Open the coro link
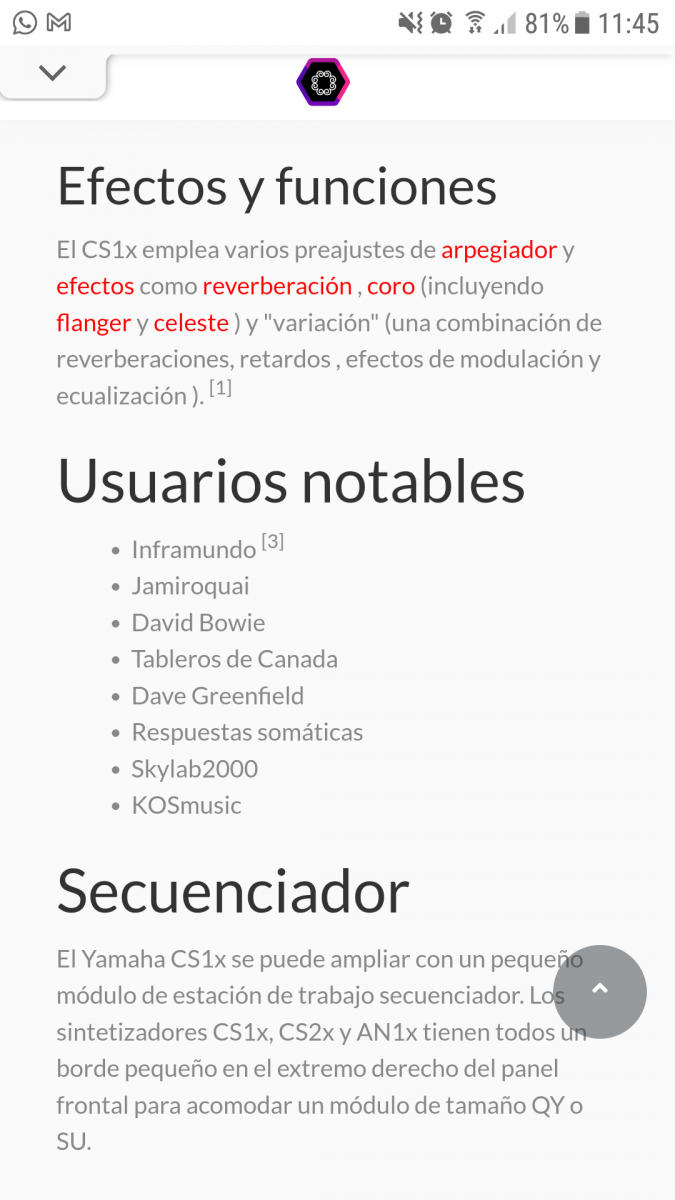This screenshot has width=675, height=1200. [390, 287]
